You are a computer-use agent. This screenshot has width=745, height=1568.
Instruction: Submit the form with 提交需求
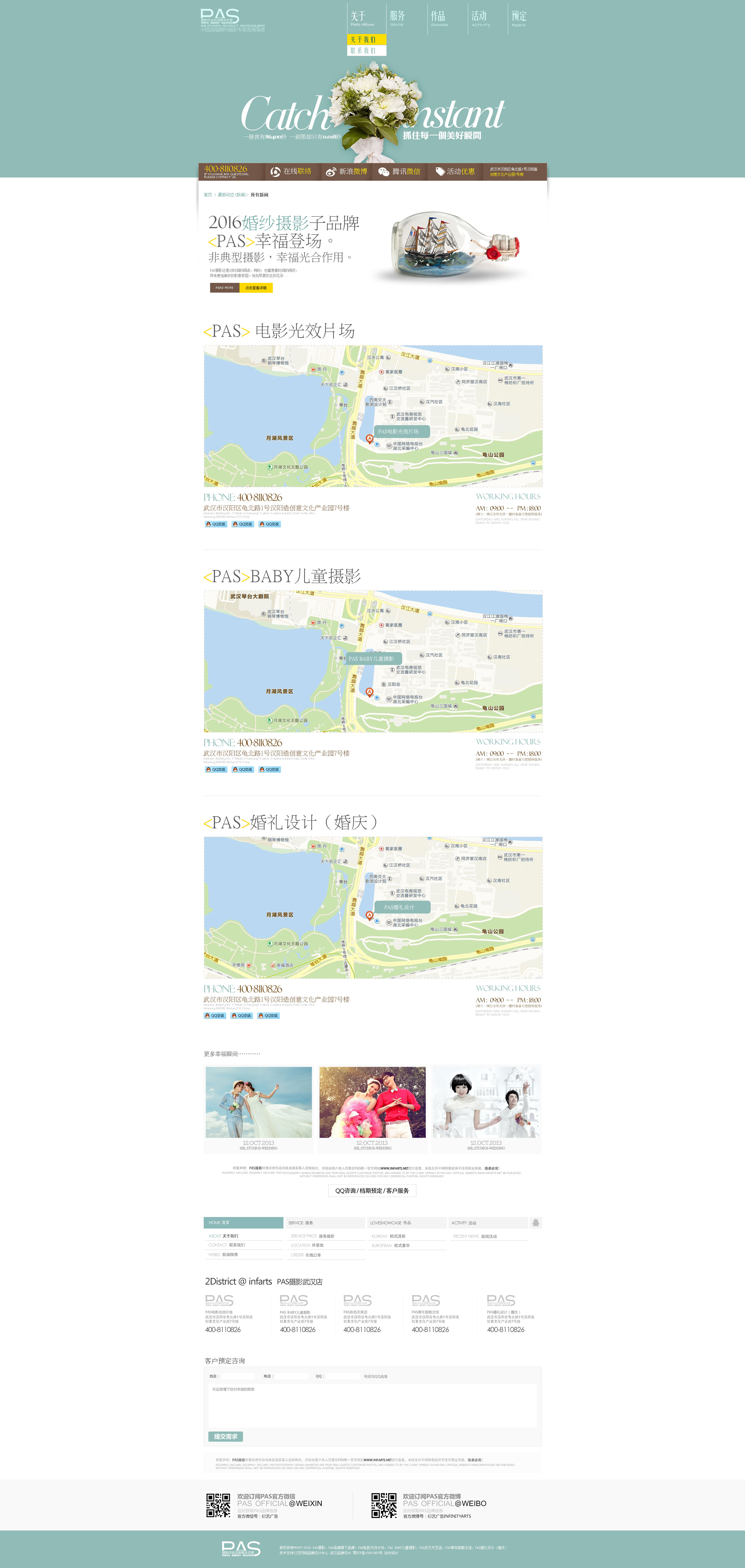pyautogui.click(x=226, y=1436)
